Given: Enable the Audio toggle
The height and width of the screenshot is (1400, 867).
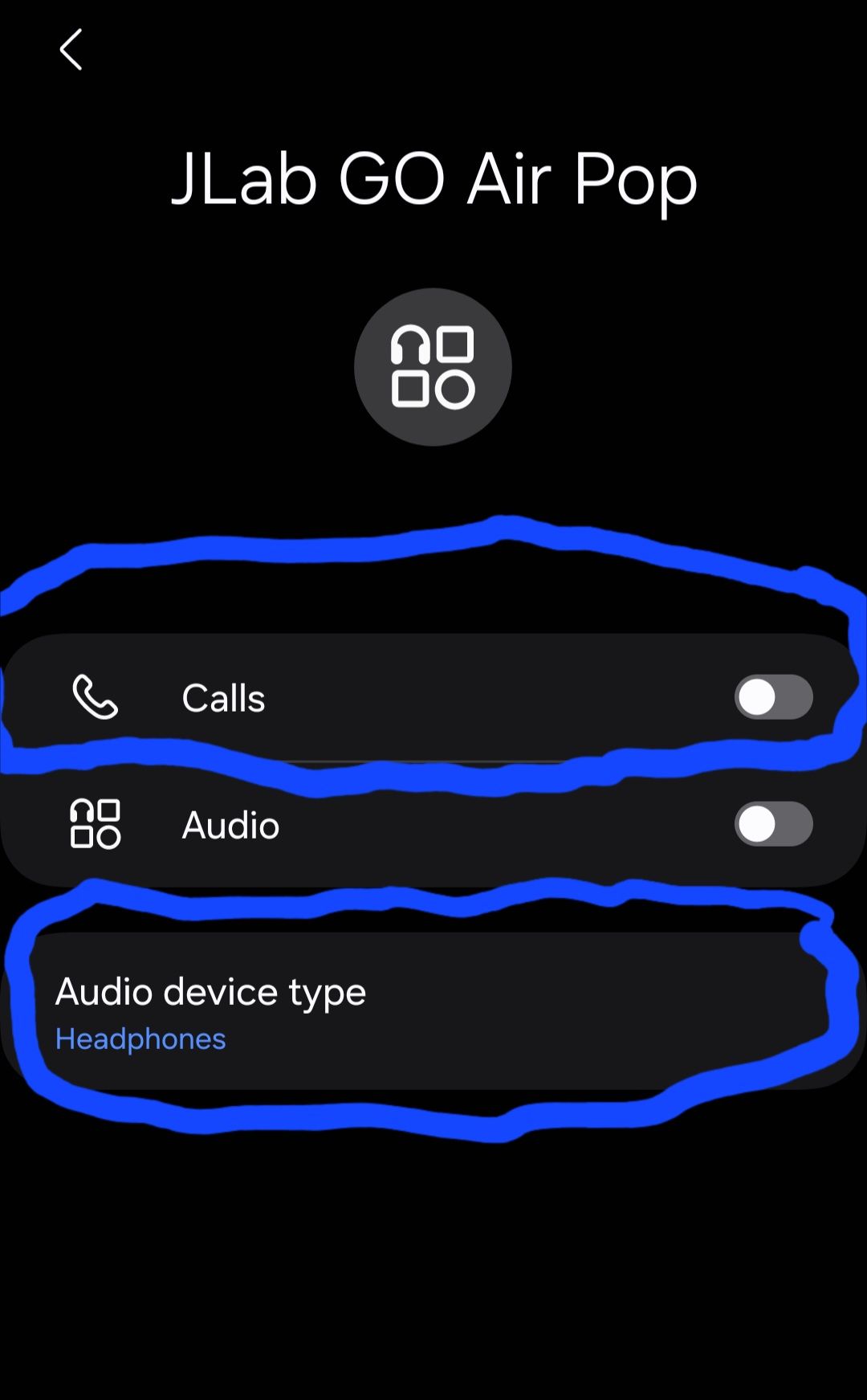Looking at the screenshot, I should [x=773, y=824].
